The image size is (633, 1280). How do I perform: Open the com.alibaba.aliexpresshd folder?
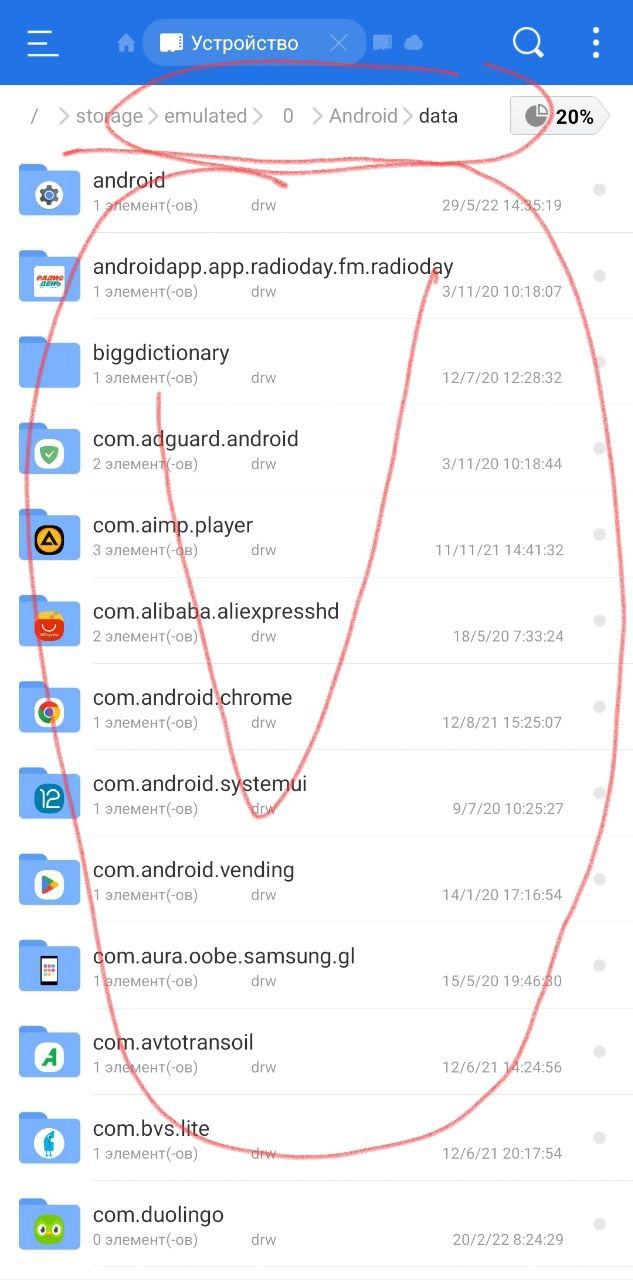pyautogui.click(x=316, y=620)
